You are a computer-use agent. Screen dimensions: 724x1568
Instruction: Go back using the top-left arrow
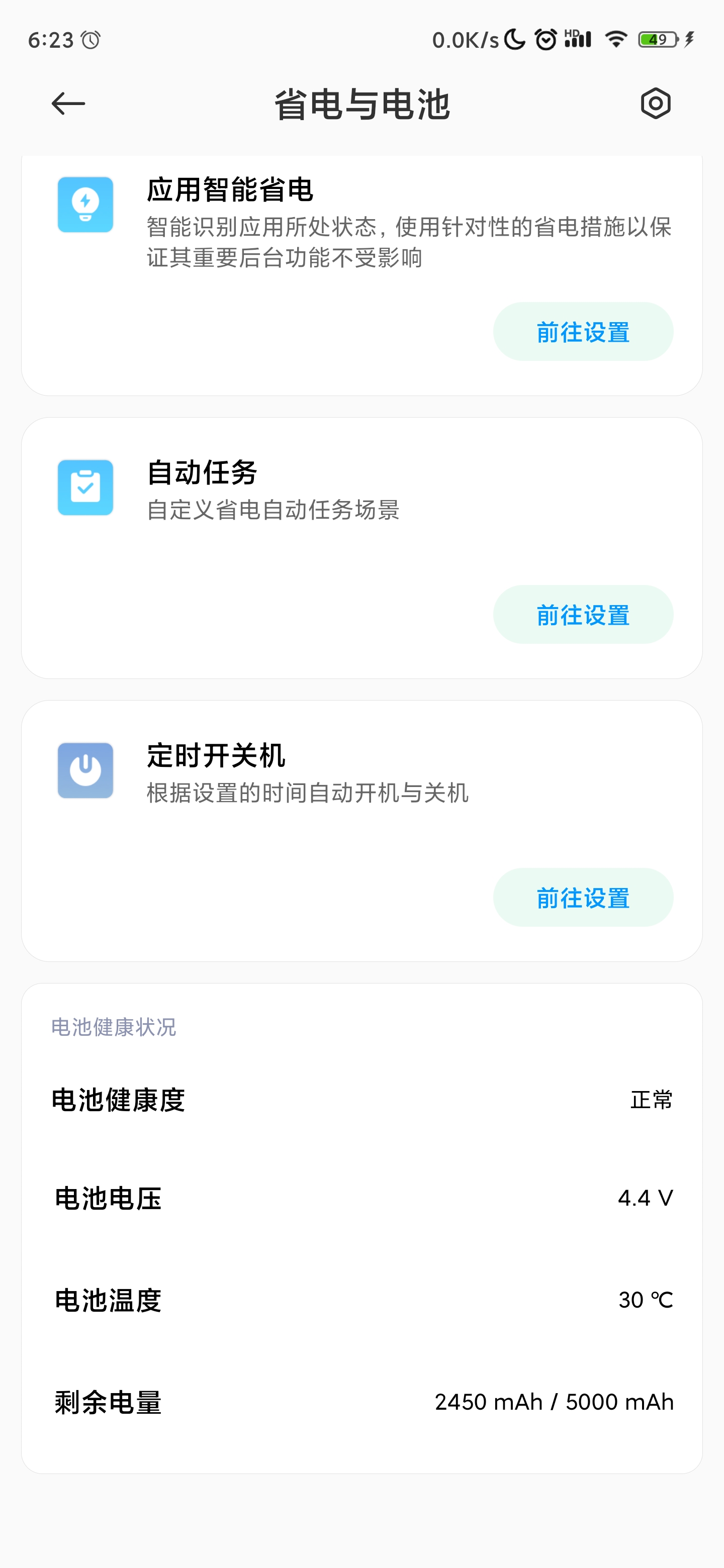(68, 104)
